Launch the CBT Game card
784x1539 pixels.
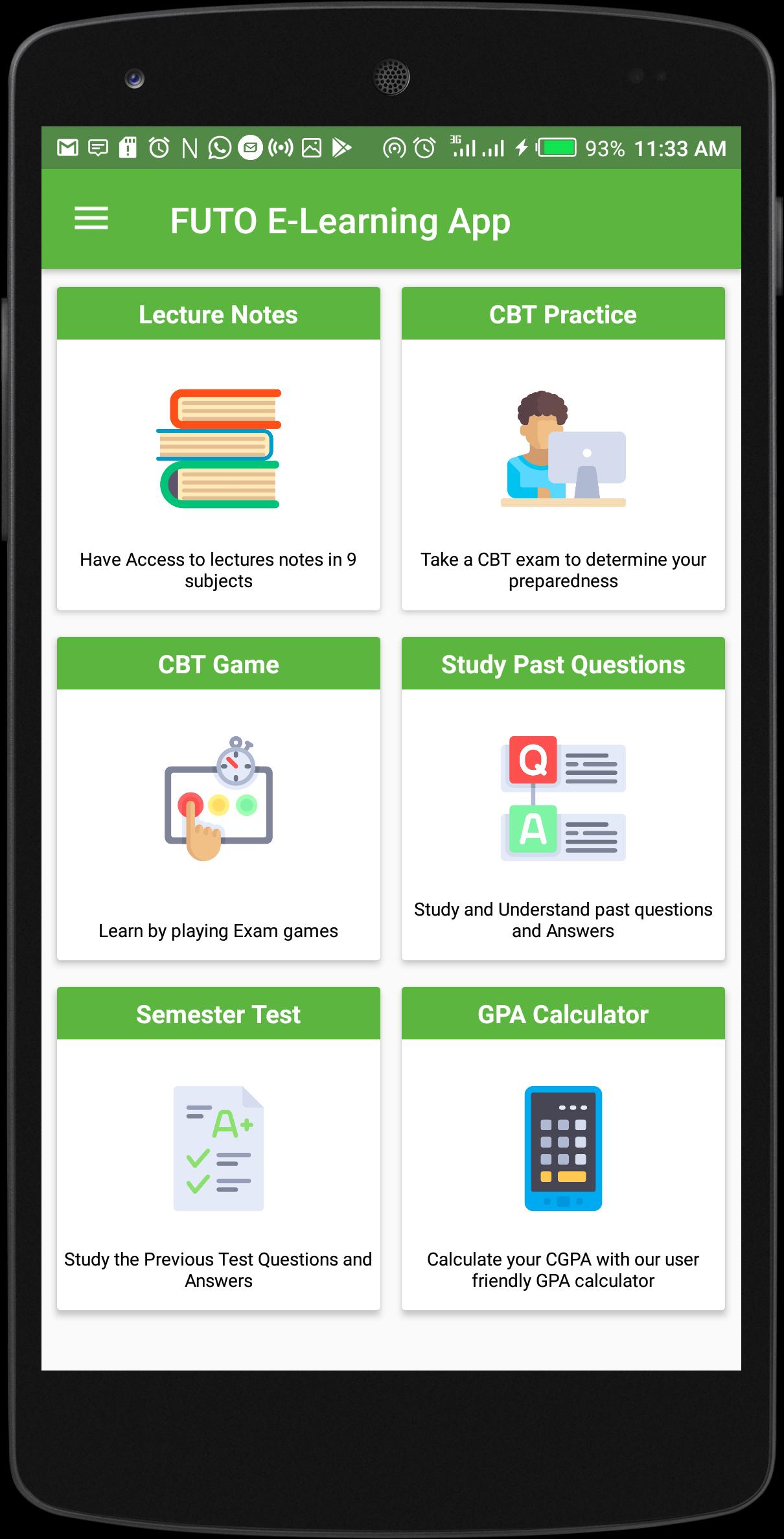[x=218, y=798]
